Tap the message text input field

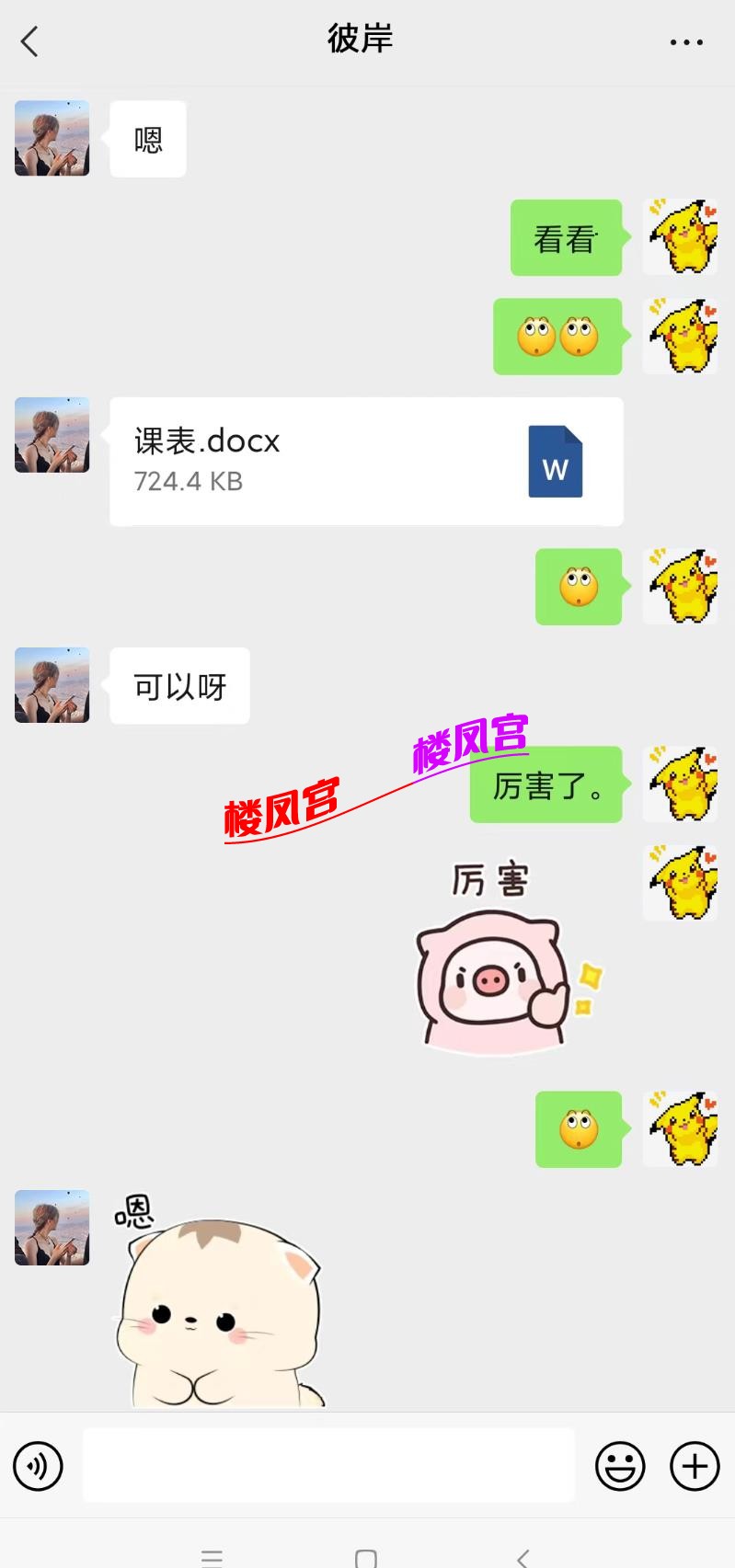point(328,1466)
